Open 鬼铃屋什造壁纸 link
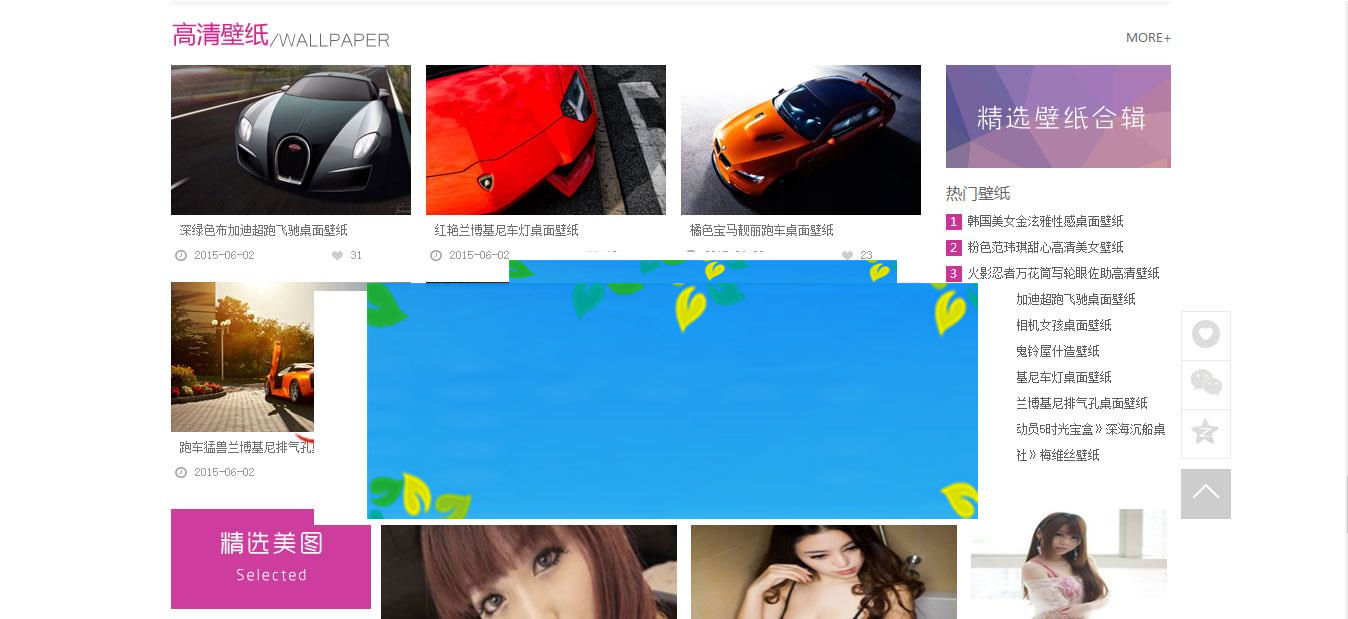Image resolution: width=1348 pixels, height=619 pixels. 1057,351
